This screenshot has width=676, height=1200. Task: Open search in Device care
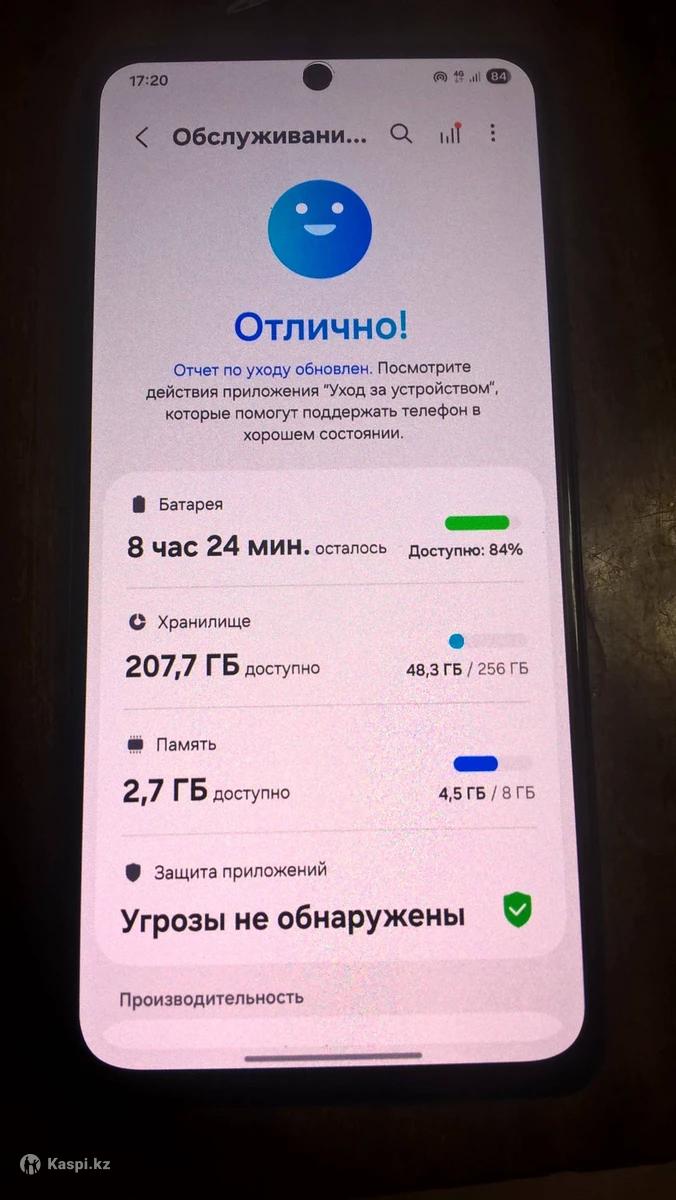[401, 134]
